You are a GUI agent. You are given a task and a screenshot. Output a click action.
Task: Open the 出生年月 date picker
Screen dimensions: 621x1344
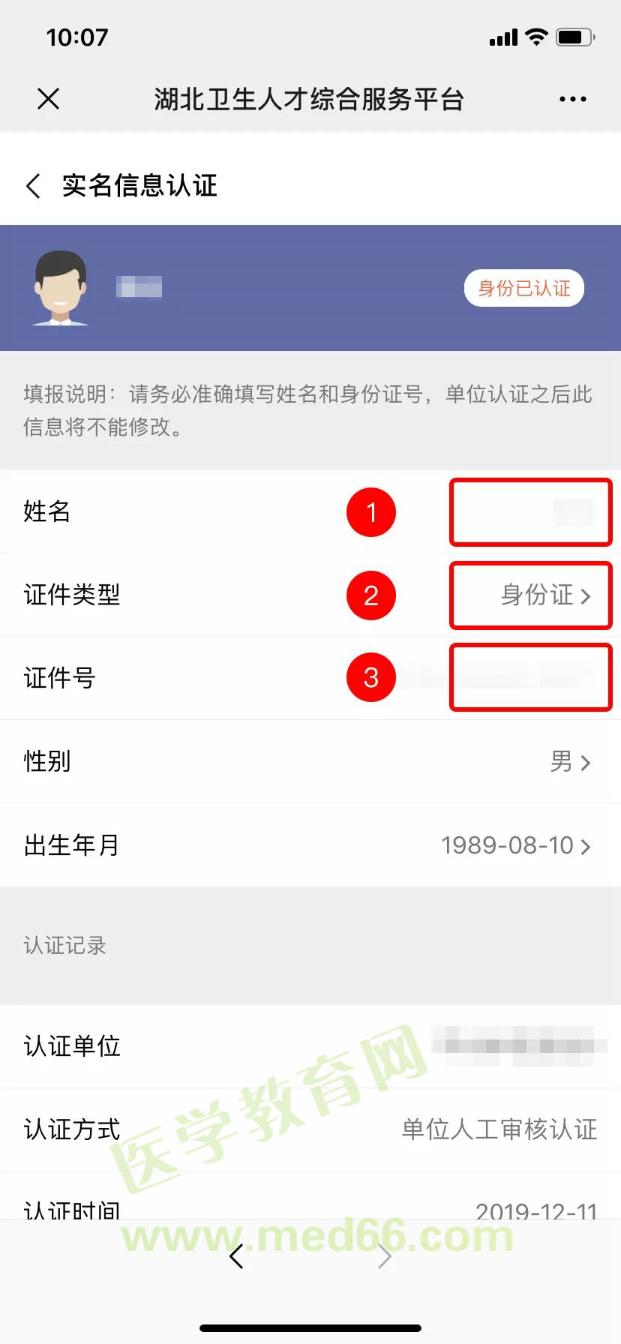coord(516,846)
